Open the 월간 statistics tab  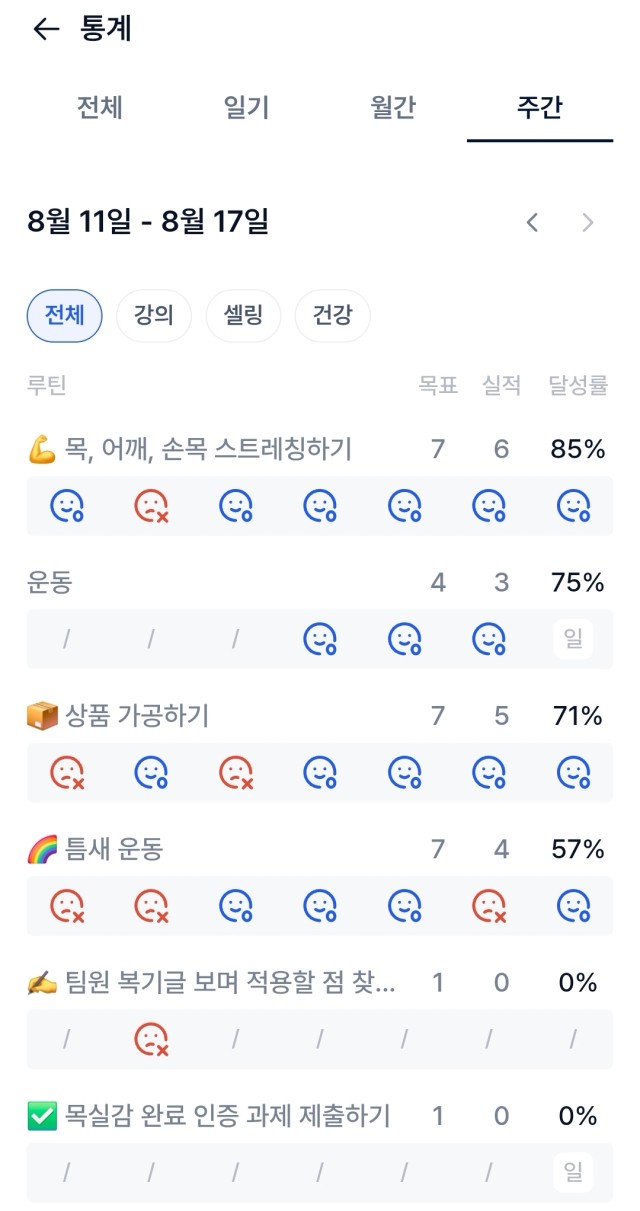(x=393, y=108)
